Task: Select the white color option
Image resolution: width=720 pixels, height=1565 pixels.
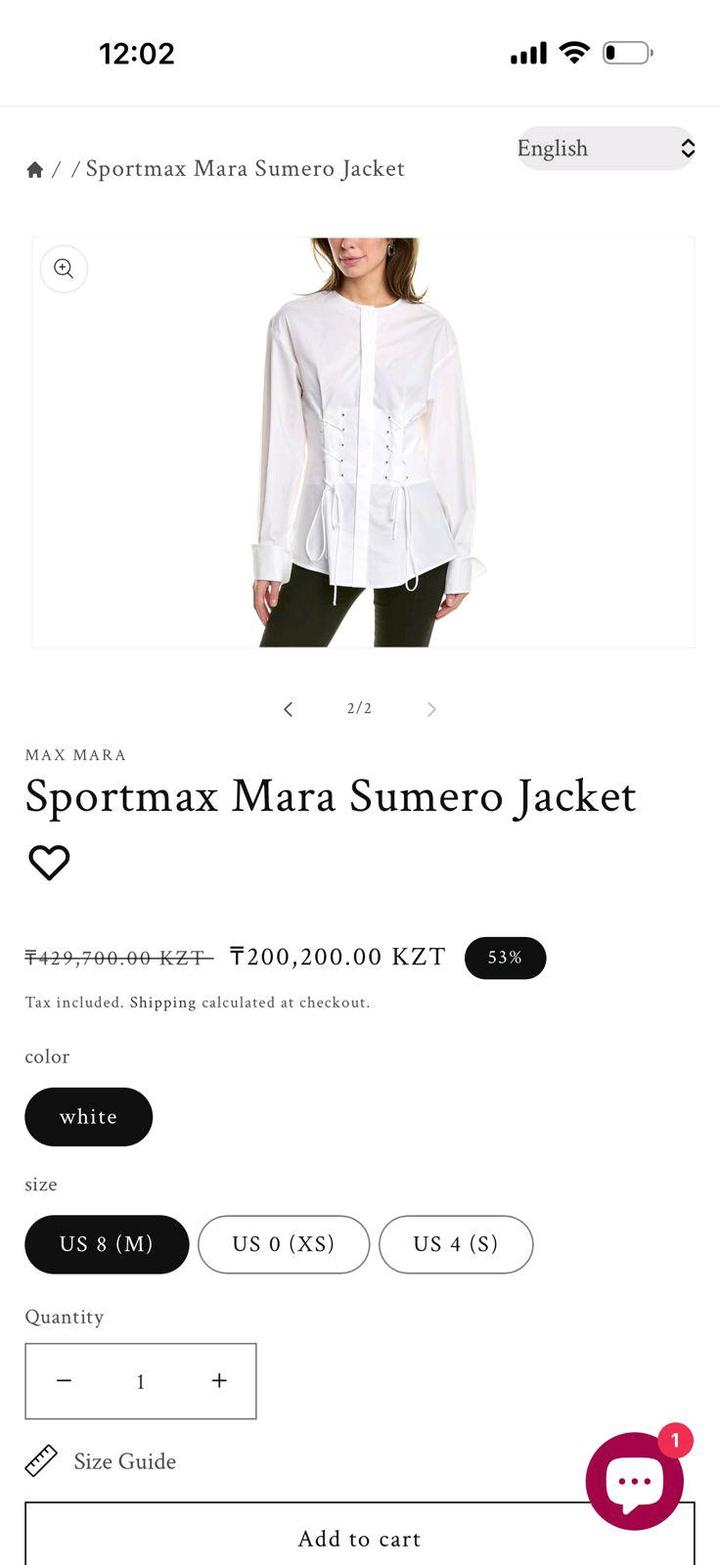Action: (88, 1116)
